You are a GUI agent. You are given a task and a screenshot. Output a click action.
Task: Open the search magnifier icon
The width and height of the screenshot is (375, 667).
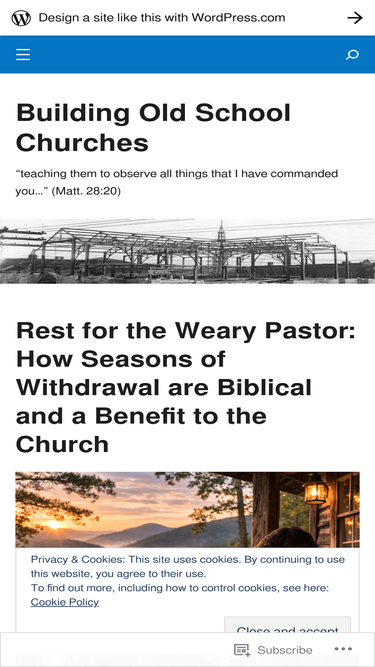coord(352,54)
